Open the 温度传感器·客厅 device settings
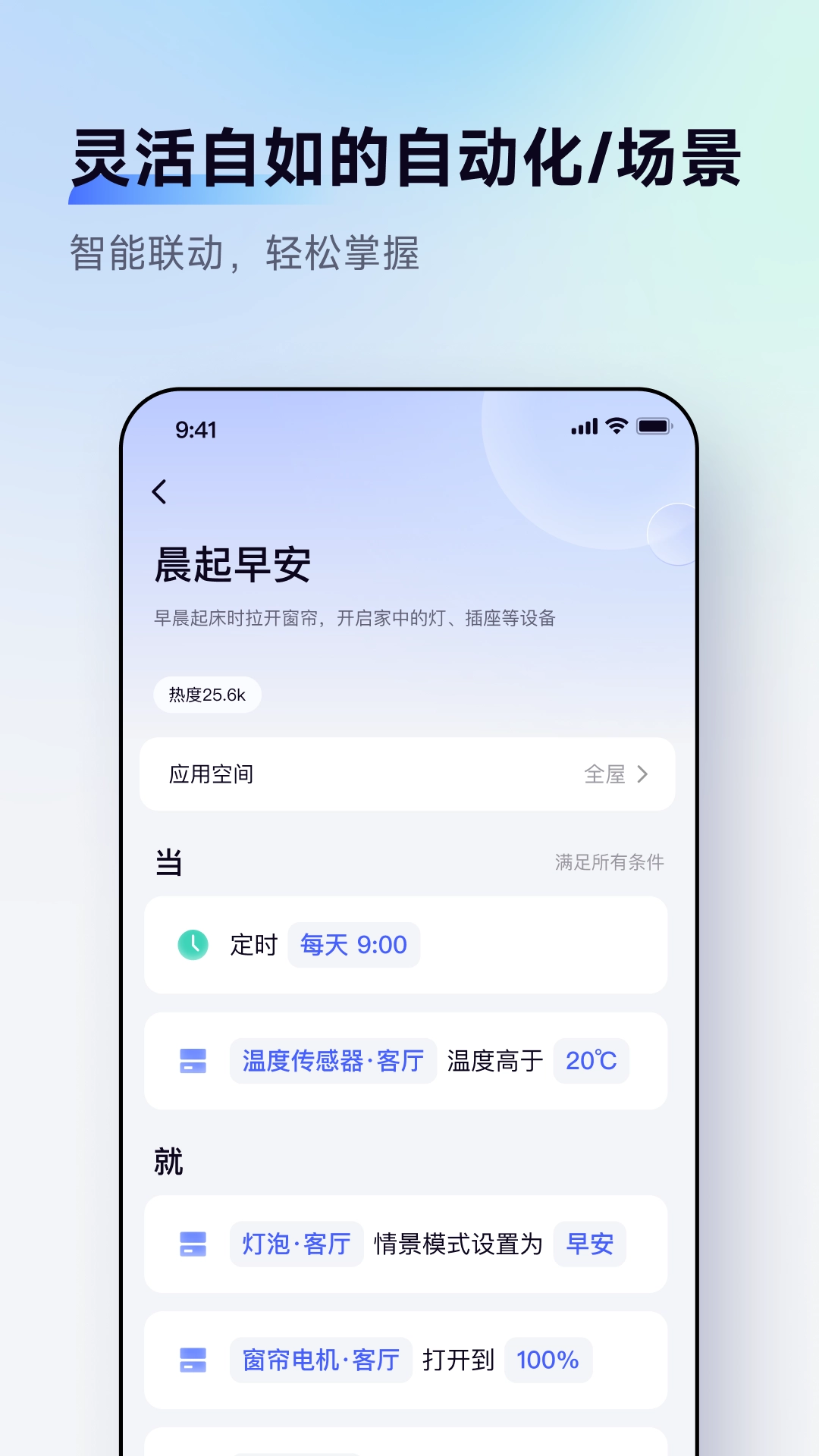The height and width of the screenshot is (1456, 819). click(332, 1061)
